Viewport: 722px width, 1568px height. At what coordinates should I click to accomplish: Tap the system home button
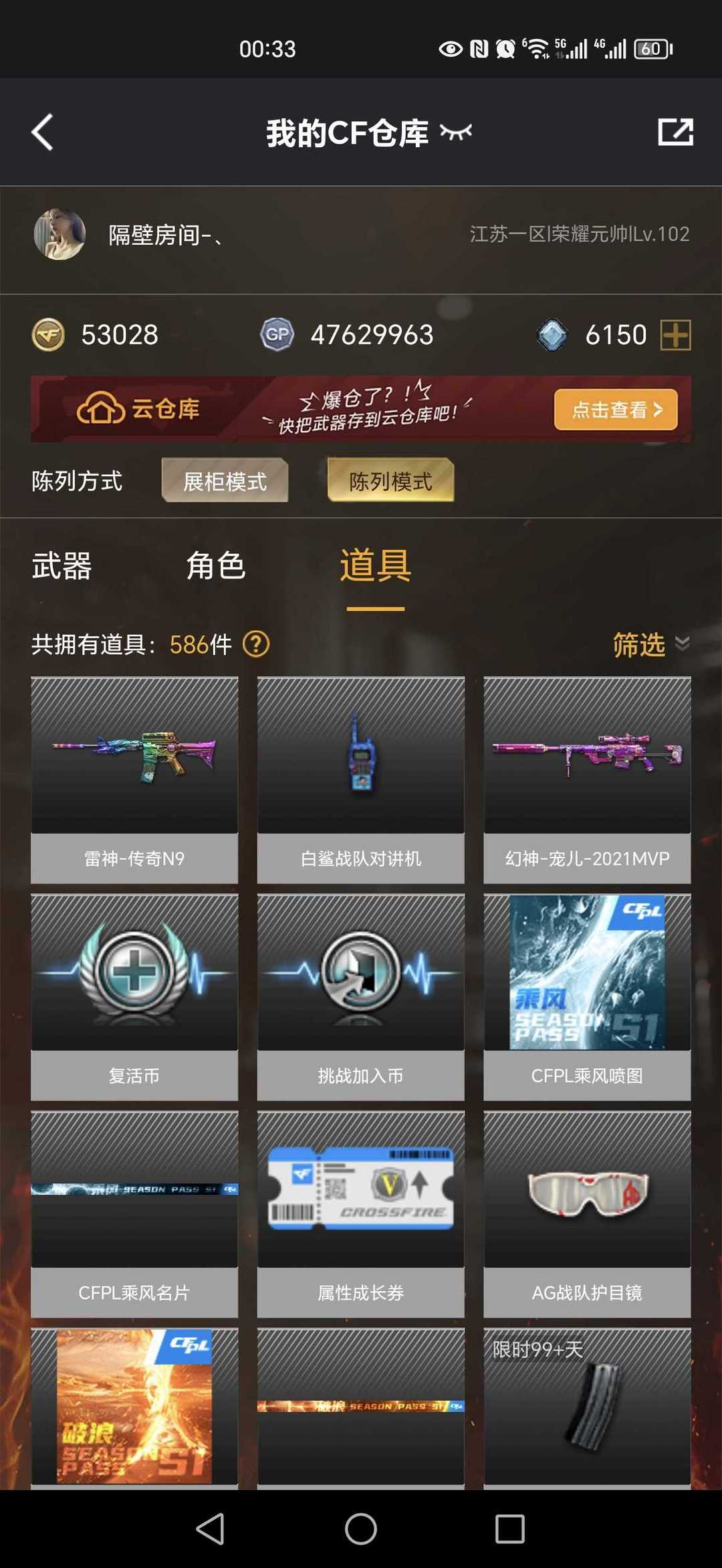pyautogui.click(x=361, y=1529)
